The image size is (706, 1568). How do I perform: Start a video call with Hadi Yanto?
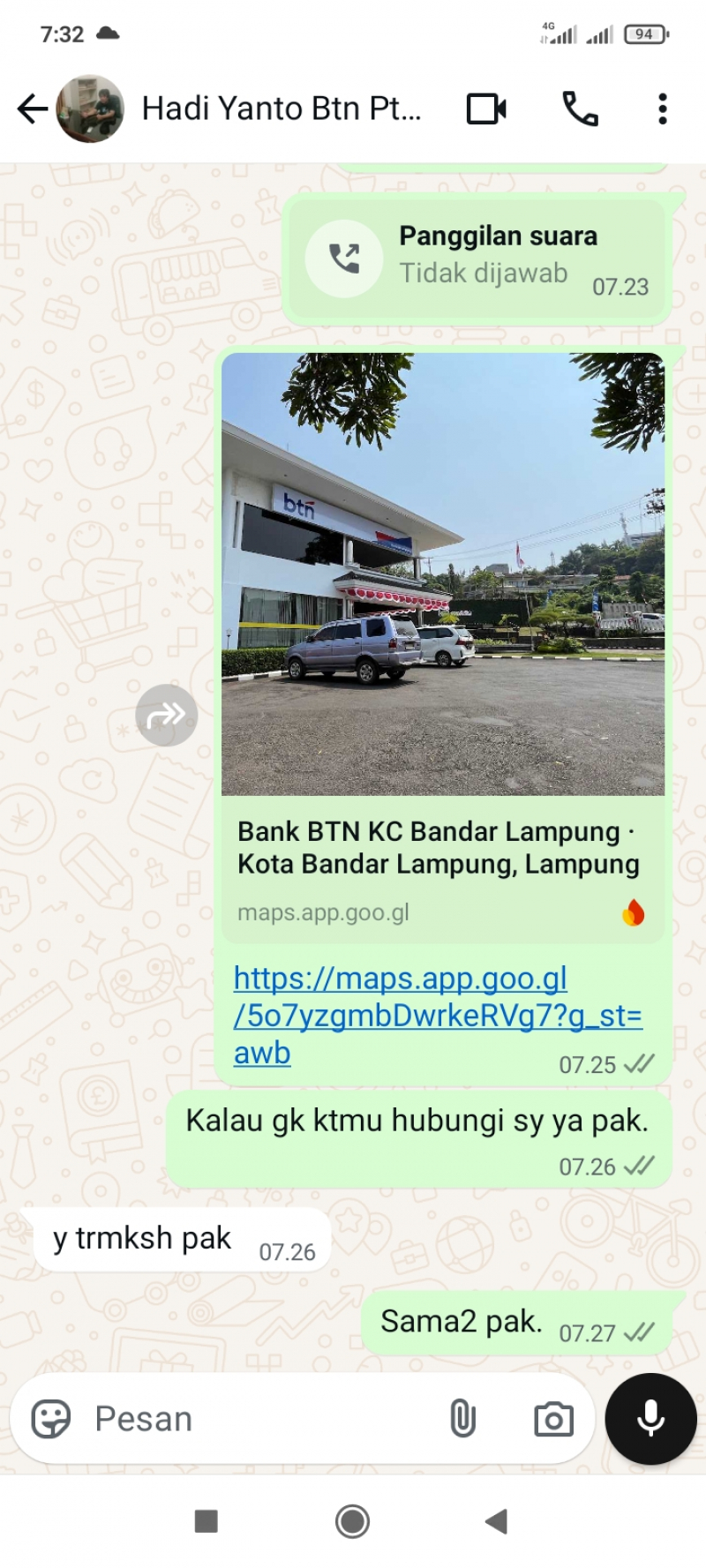click(x=486, y=109)
